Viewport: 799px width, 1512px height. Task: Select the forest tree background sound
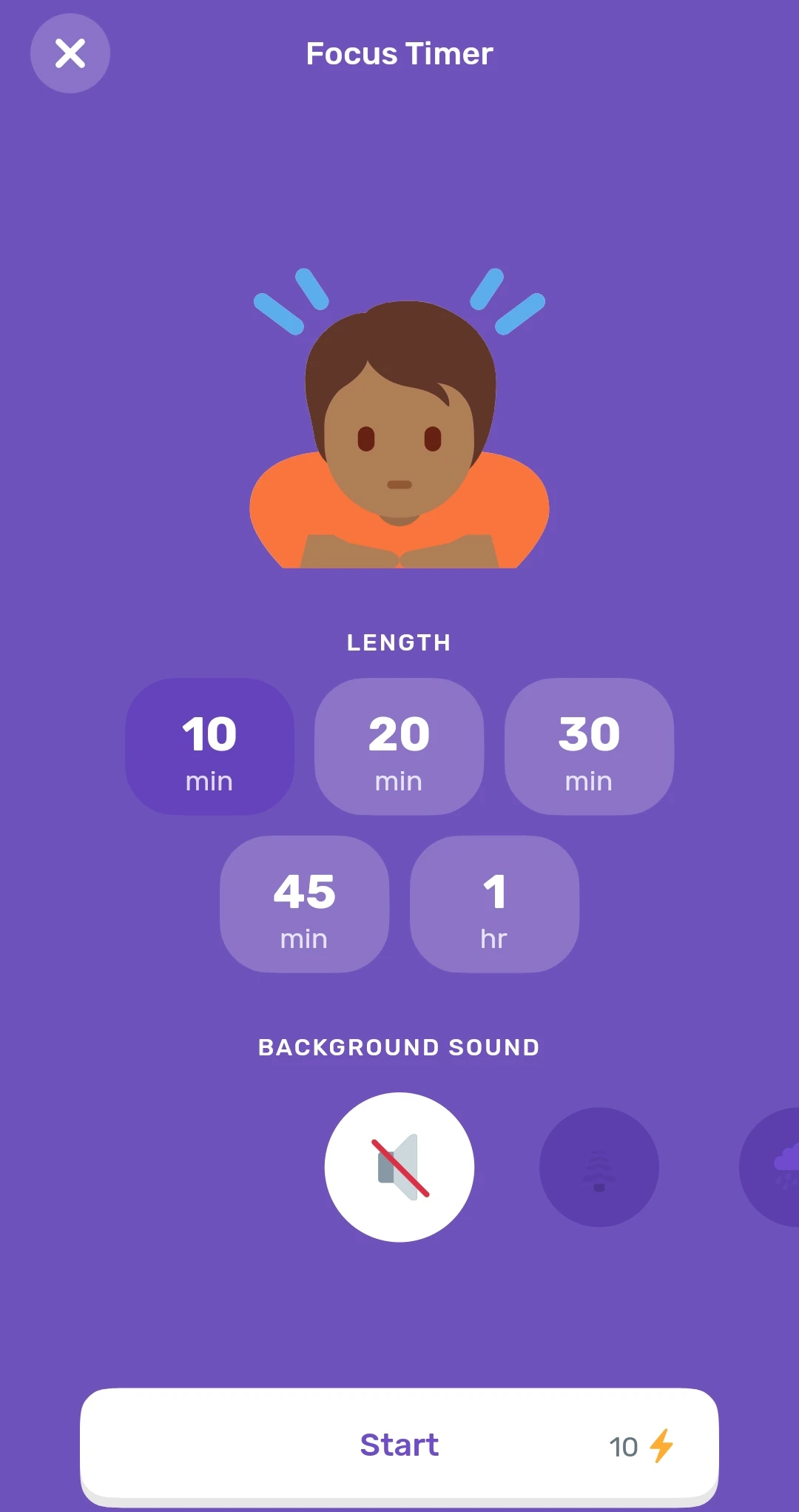click(599, 1167)
